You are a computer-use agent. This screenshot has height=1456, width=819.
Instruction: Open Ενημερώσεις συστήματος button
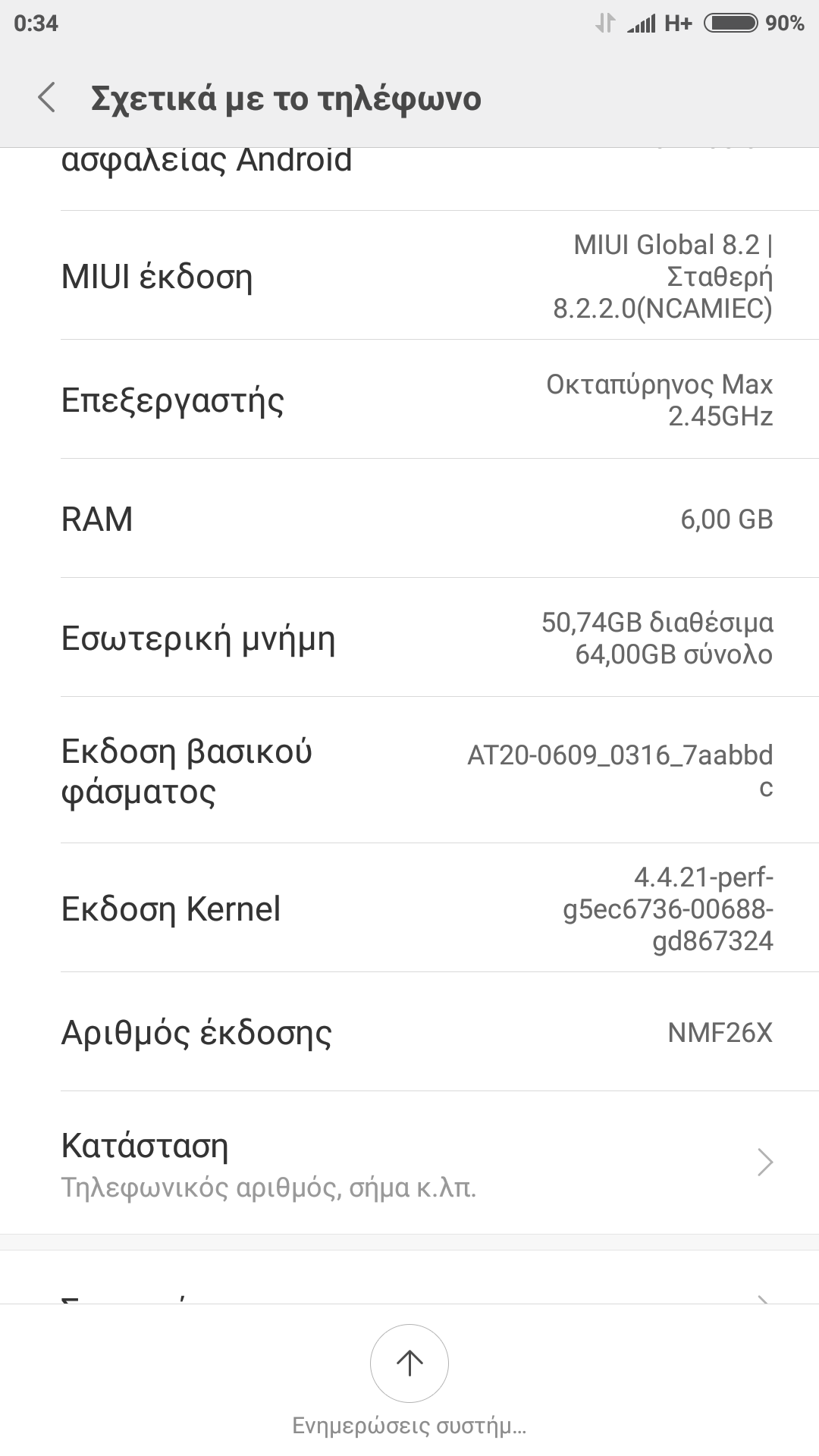click(409, 1365)
